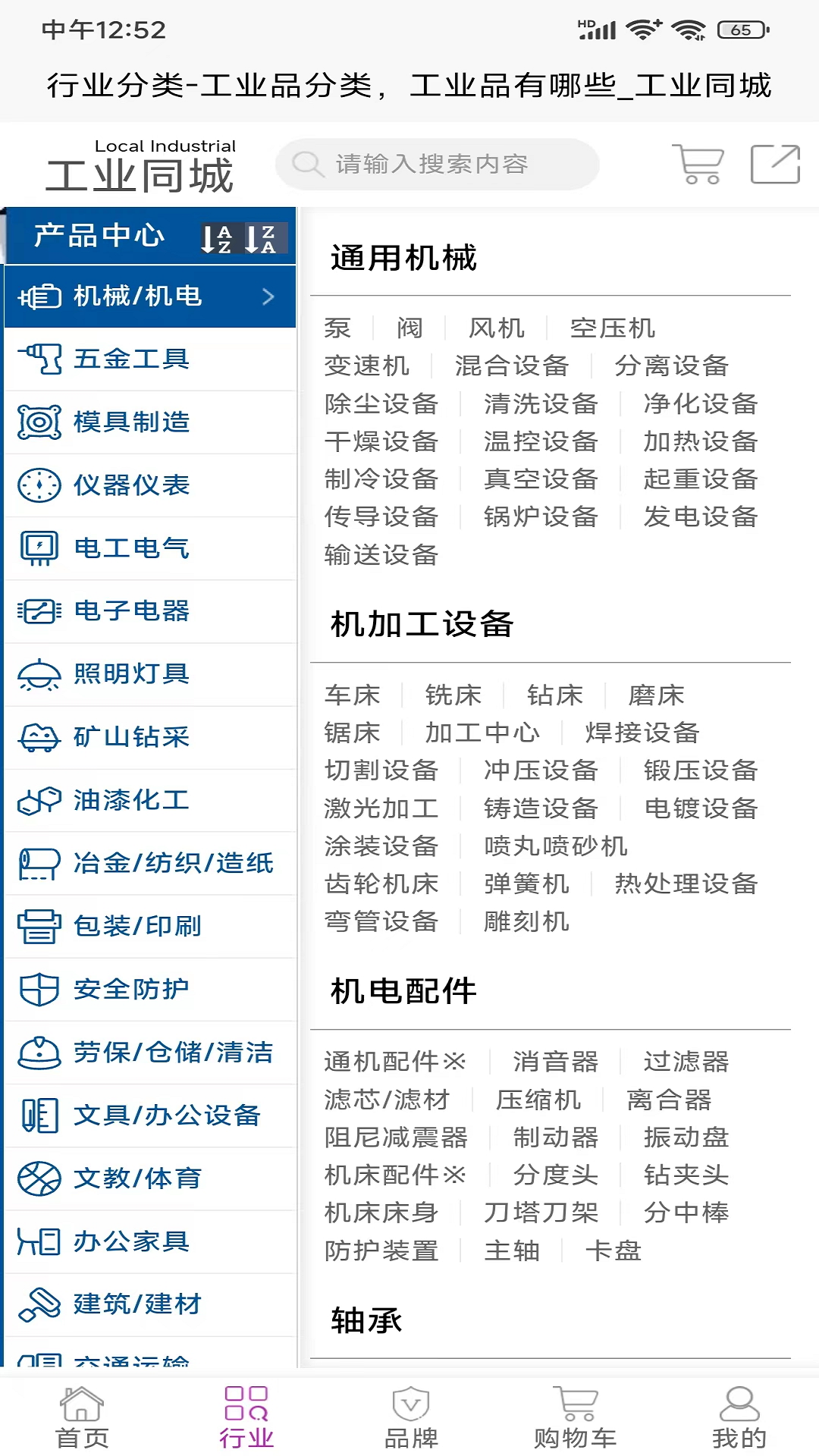Toggle Z-A descending sort in 产品中心
Viewport: 819px width, 1456px height.
(x=260, y=237)
